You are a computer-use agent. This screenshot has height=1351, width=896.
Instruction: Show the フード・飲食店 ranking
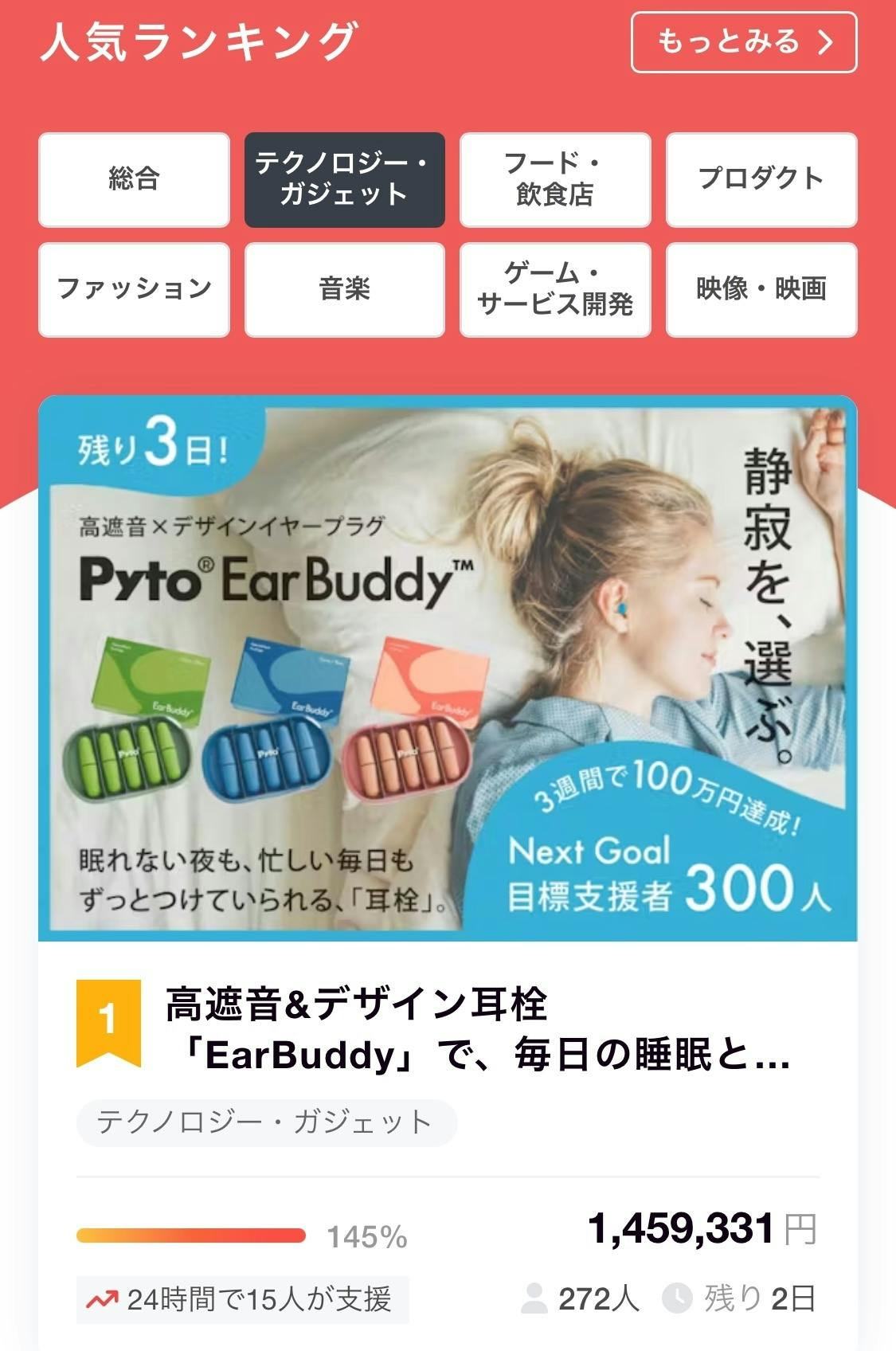point(555,179)
